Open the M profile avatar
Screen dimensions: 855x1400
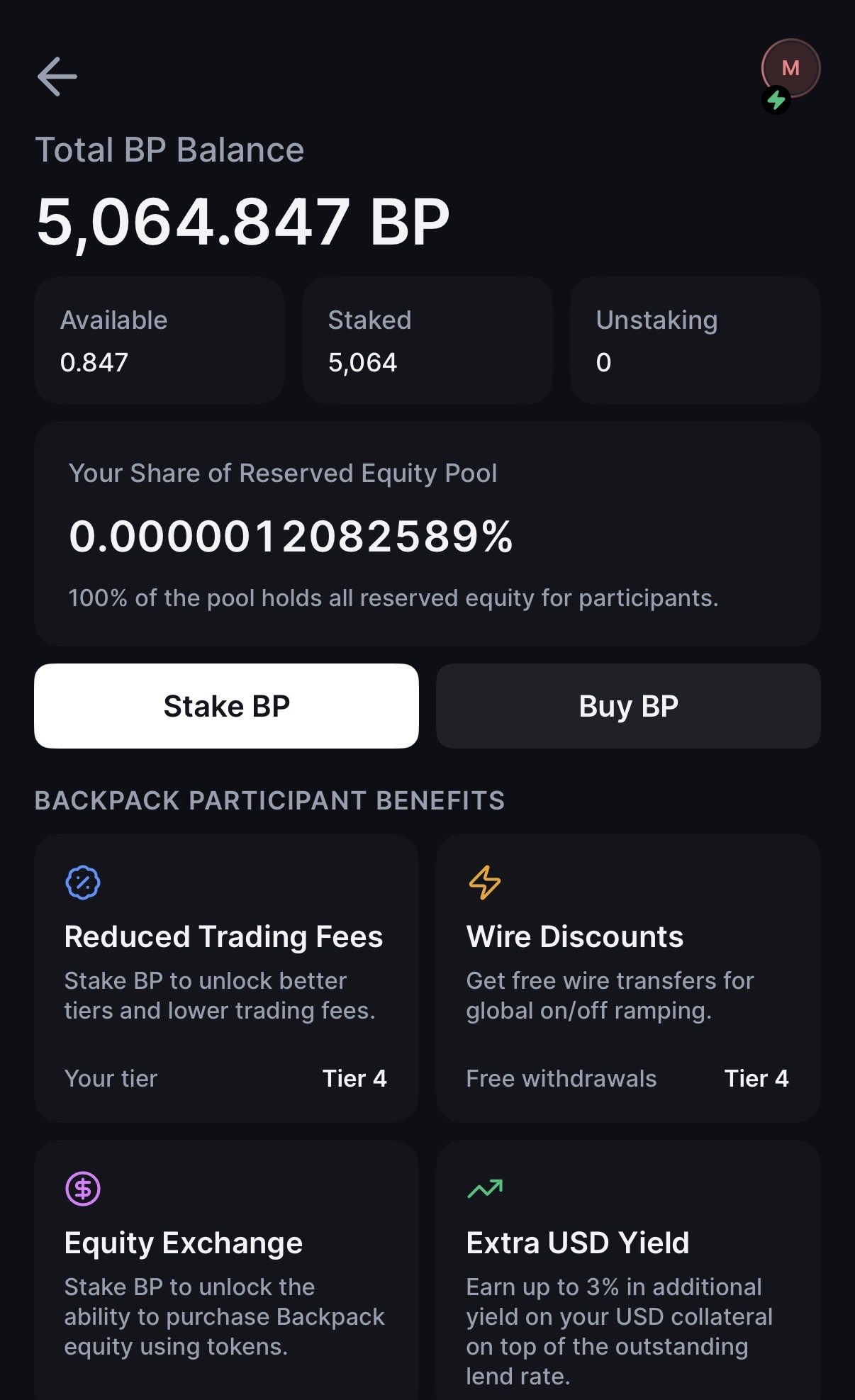pyautogui.click(x=790, y=69)
